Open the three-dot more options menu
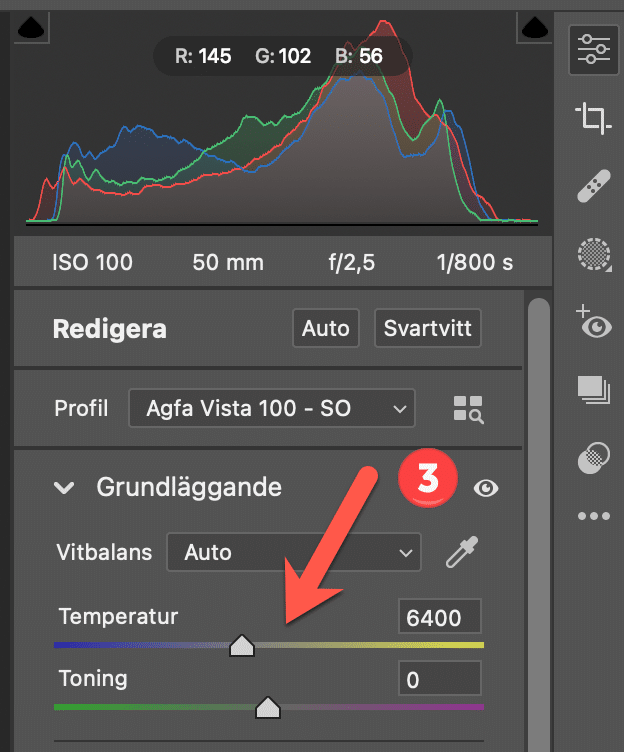This screenshot has height=752, width=624. pos(594,517)
